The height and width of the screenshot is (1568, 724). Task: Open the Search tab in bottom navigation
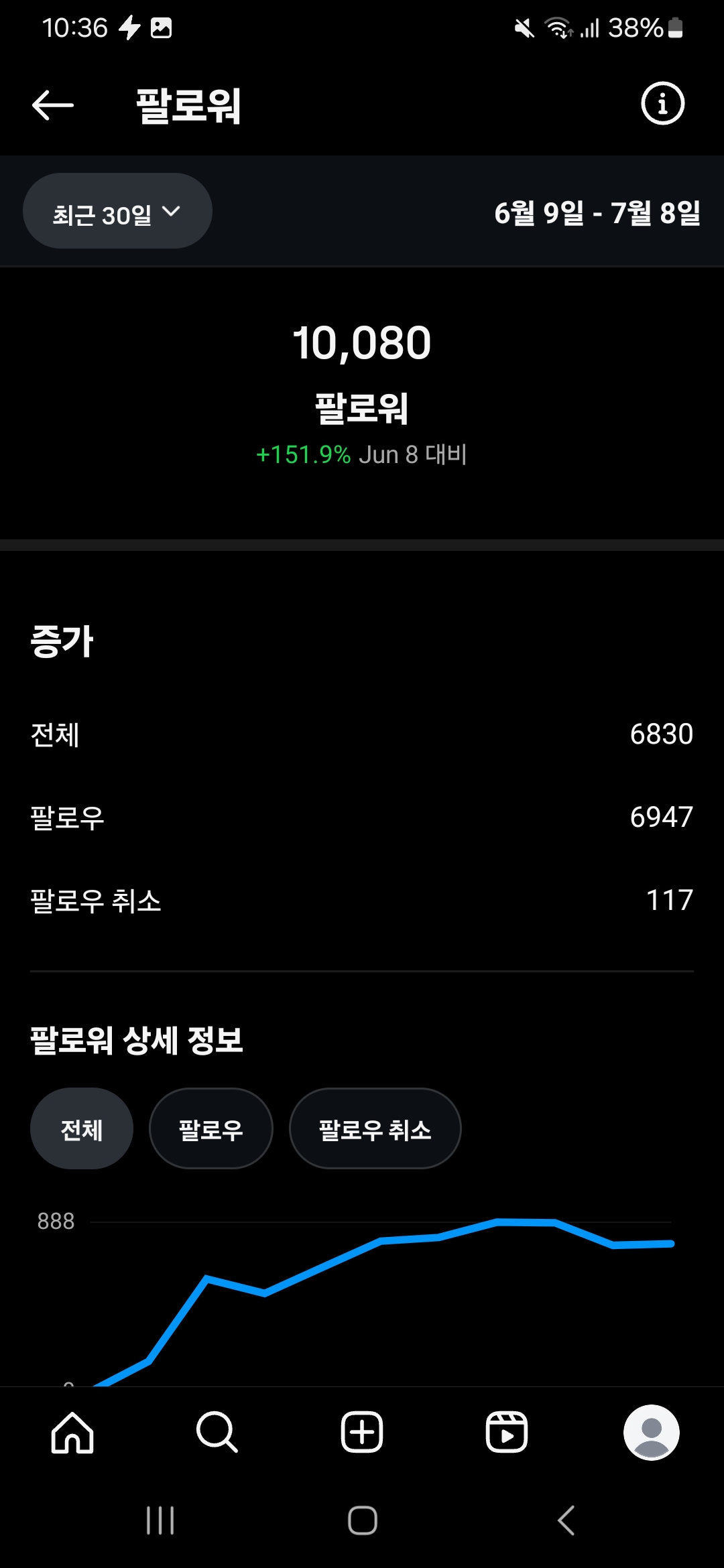coord(217,1433)
